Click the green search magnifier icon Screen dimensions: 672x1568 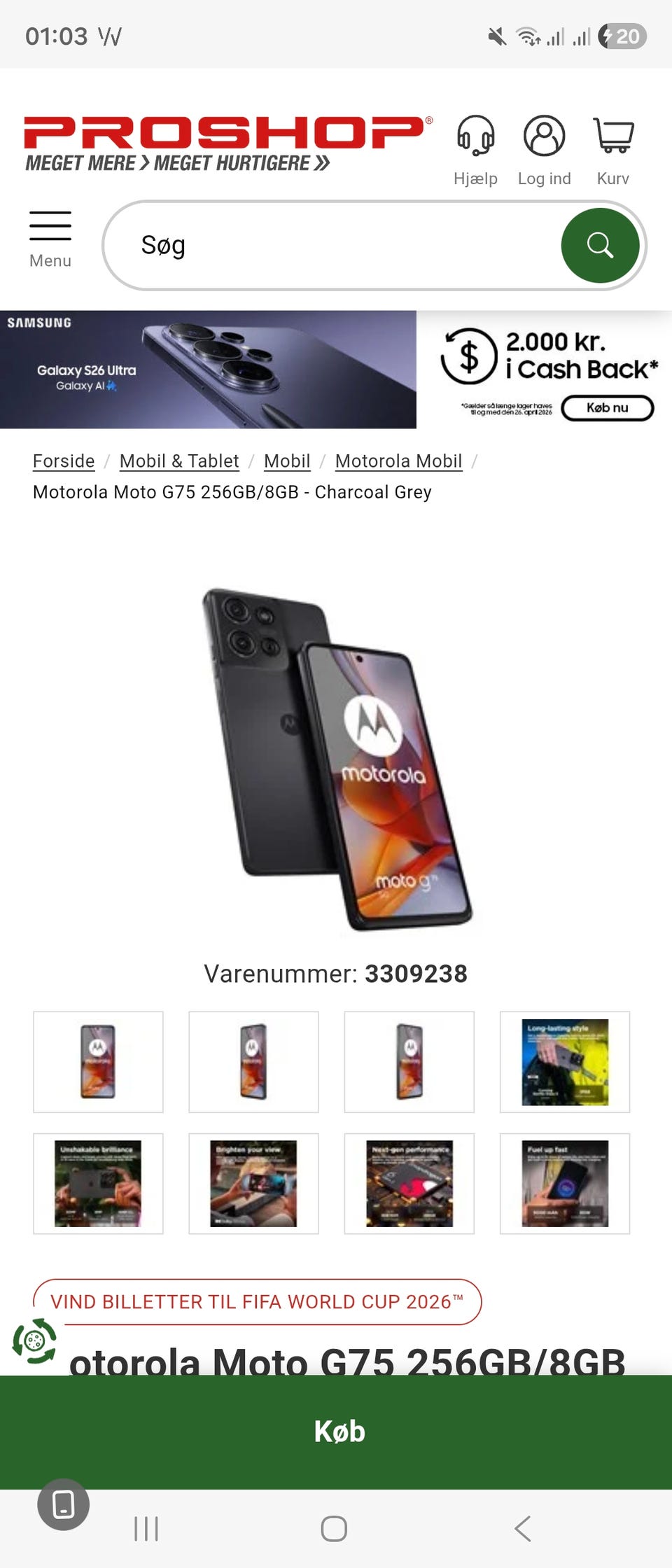click(601, 245)
